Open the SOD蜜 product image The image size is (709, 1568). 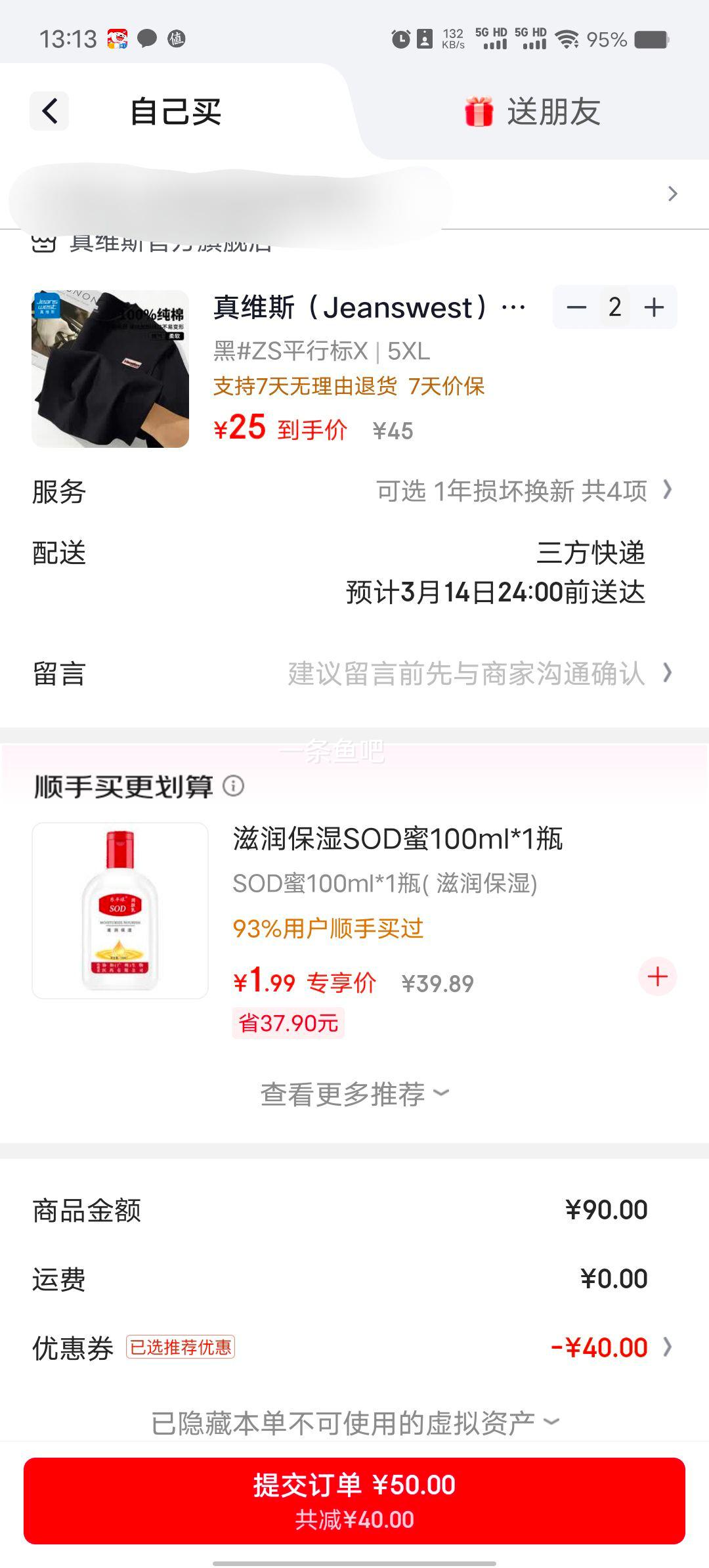point(120,911)
